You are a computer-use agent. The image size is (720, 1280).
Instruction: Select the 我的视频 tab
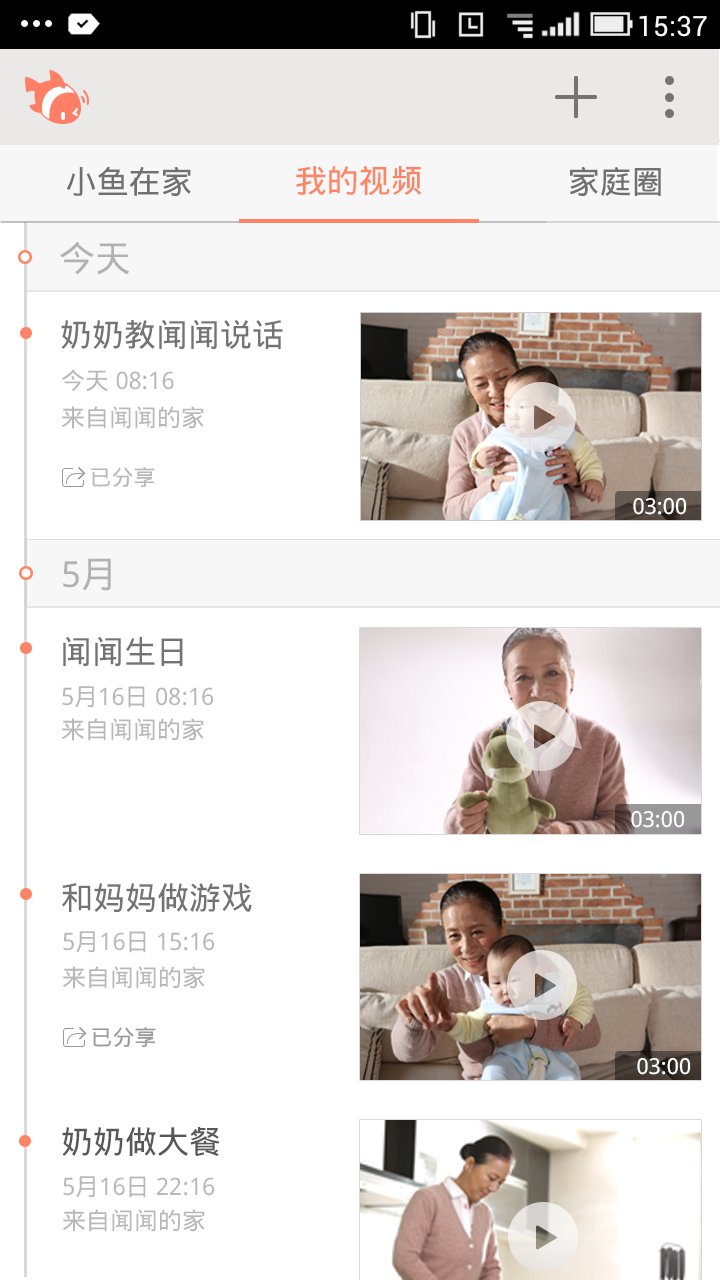(359, 182)
